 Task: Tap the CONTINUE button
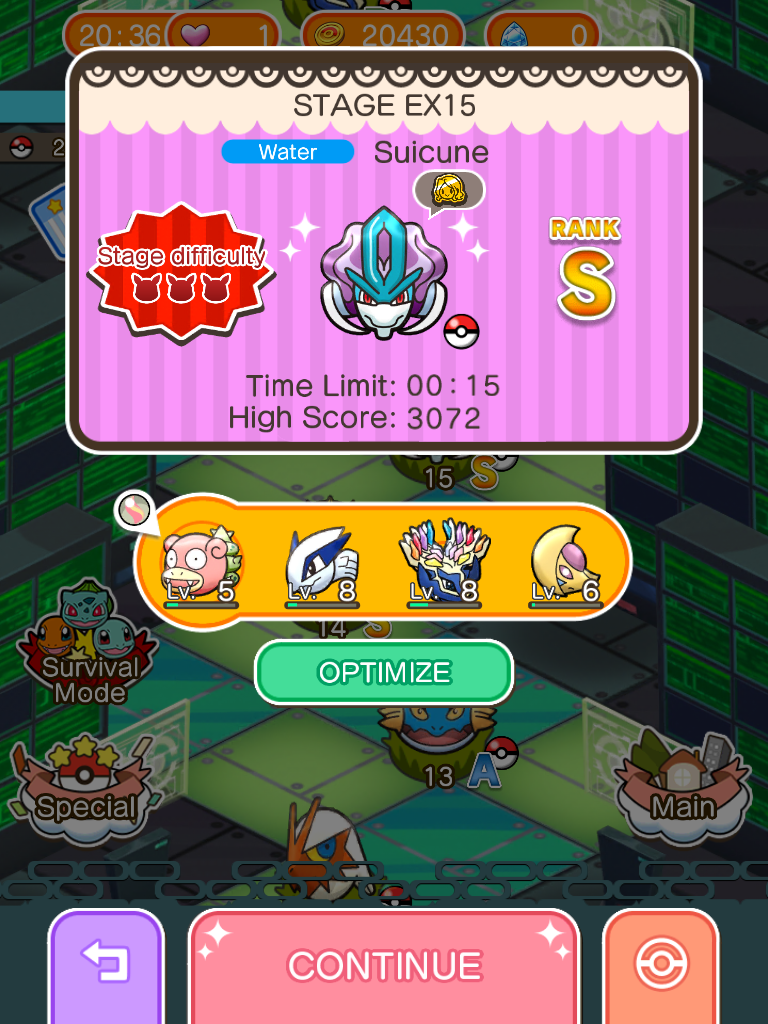pyautogui.click(x=384, y=964)
